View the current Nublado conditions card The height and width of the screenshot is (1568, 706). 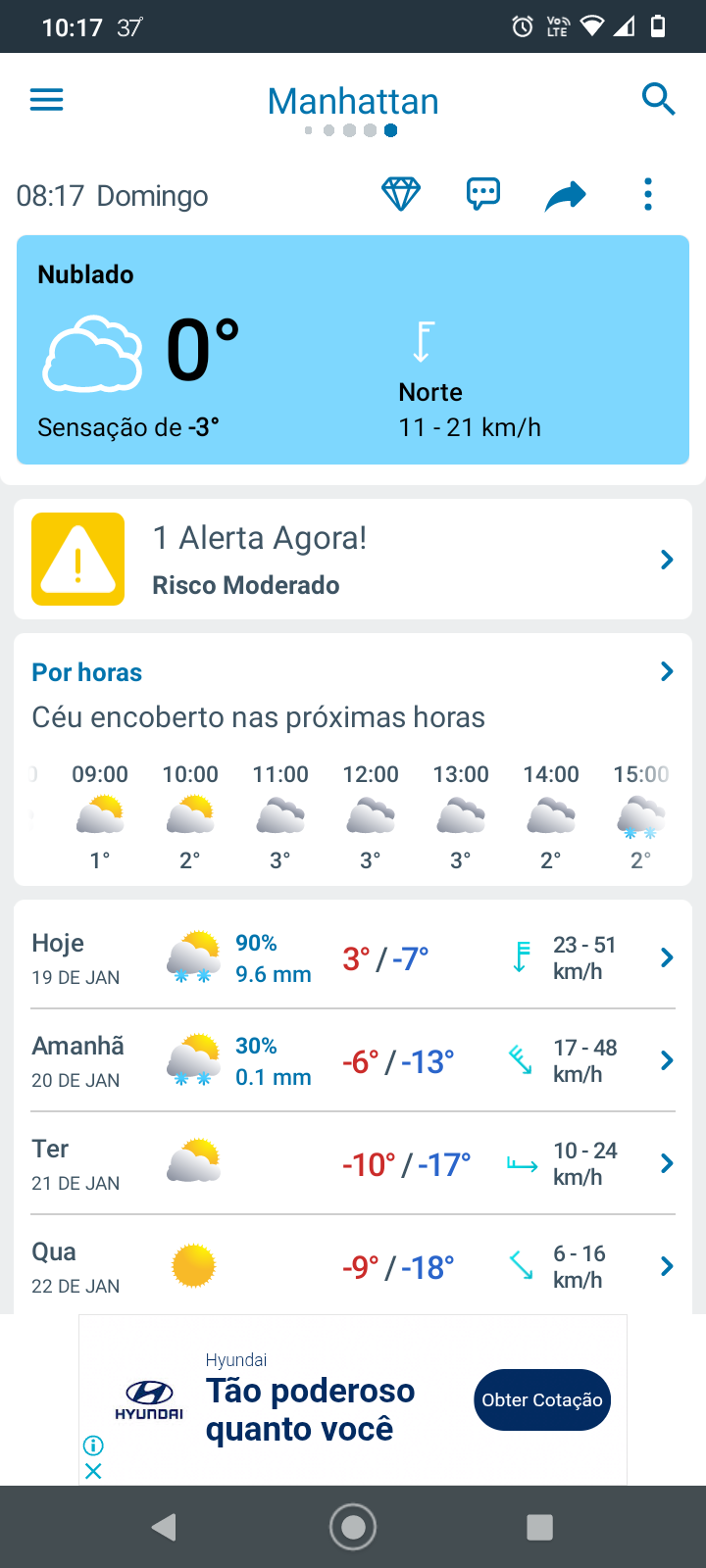353,350
